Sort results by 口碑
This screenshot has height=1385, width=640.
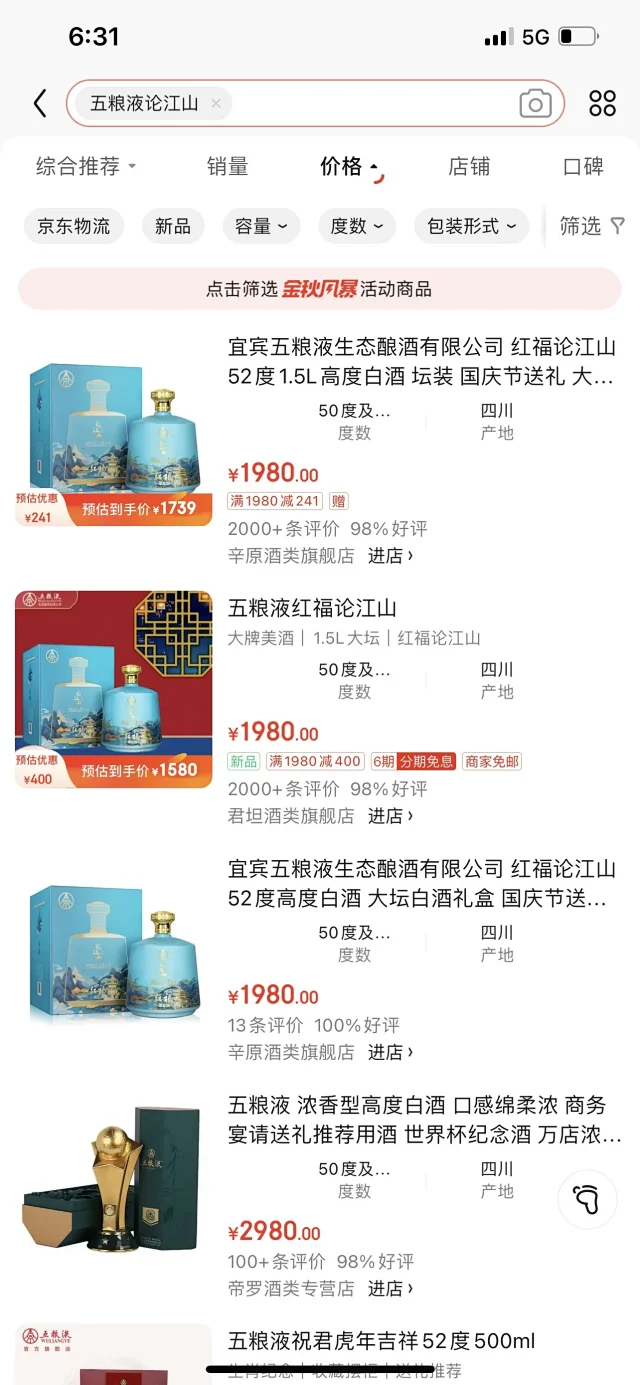583,166
